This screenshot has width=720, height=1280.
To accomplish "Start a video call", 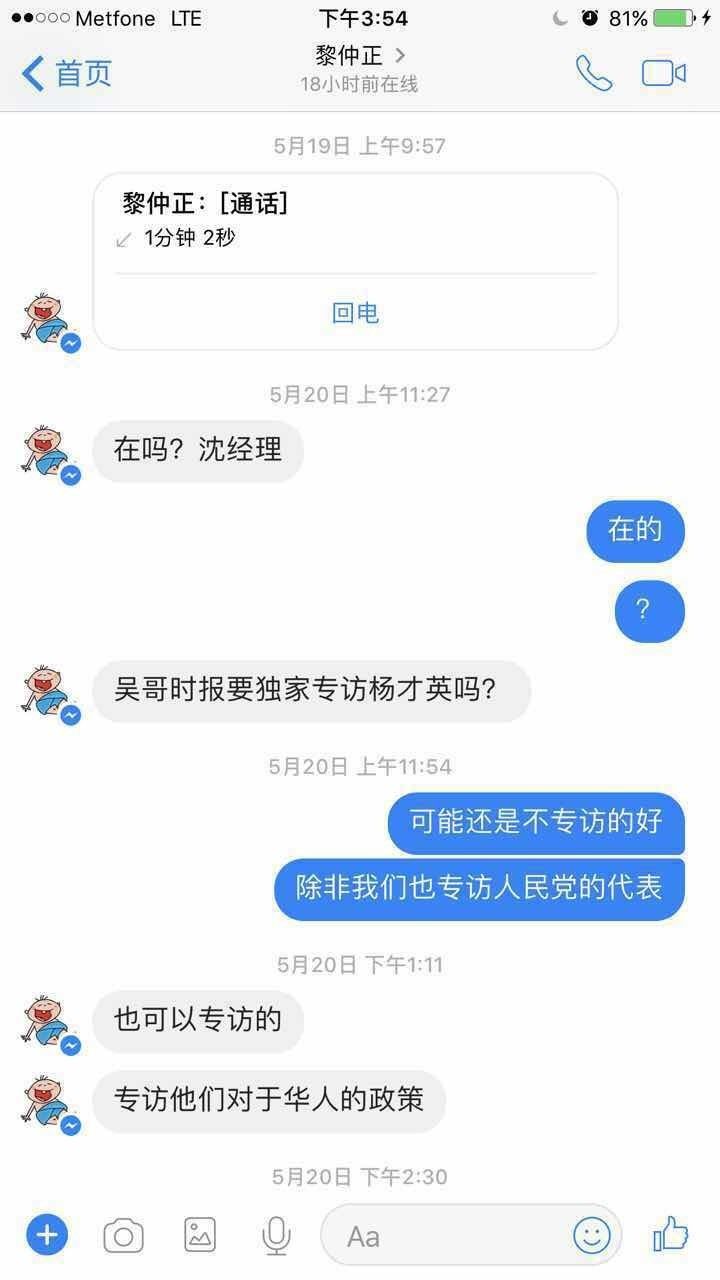I will (663, 73).
